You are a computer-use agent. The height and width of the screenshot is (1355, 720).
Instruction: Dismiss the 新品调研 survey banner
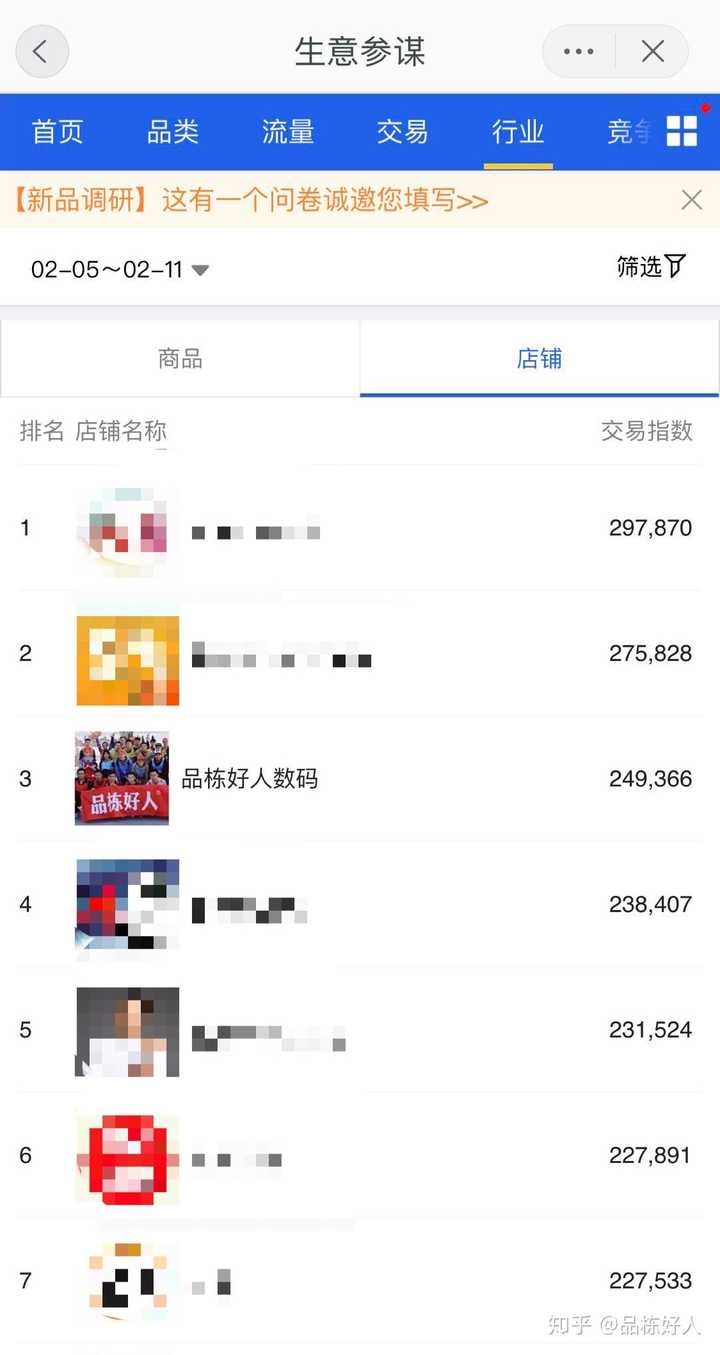(691, 200)
